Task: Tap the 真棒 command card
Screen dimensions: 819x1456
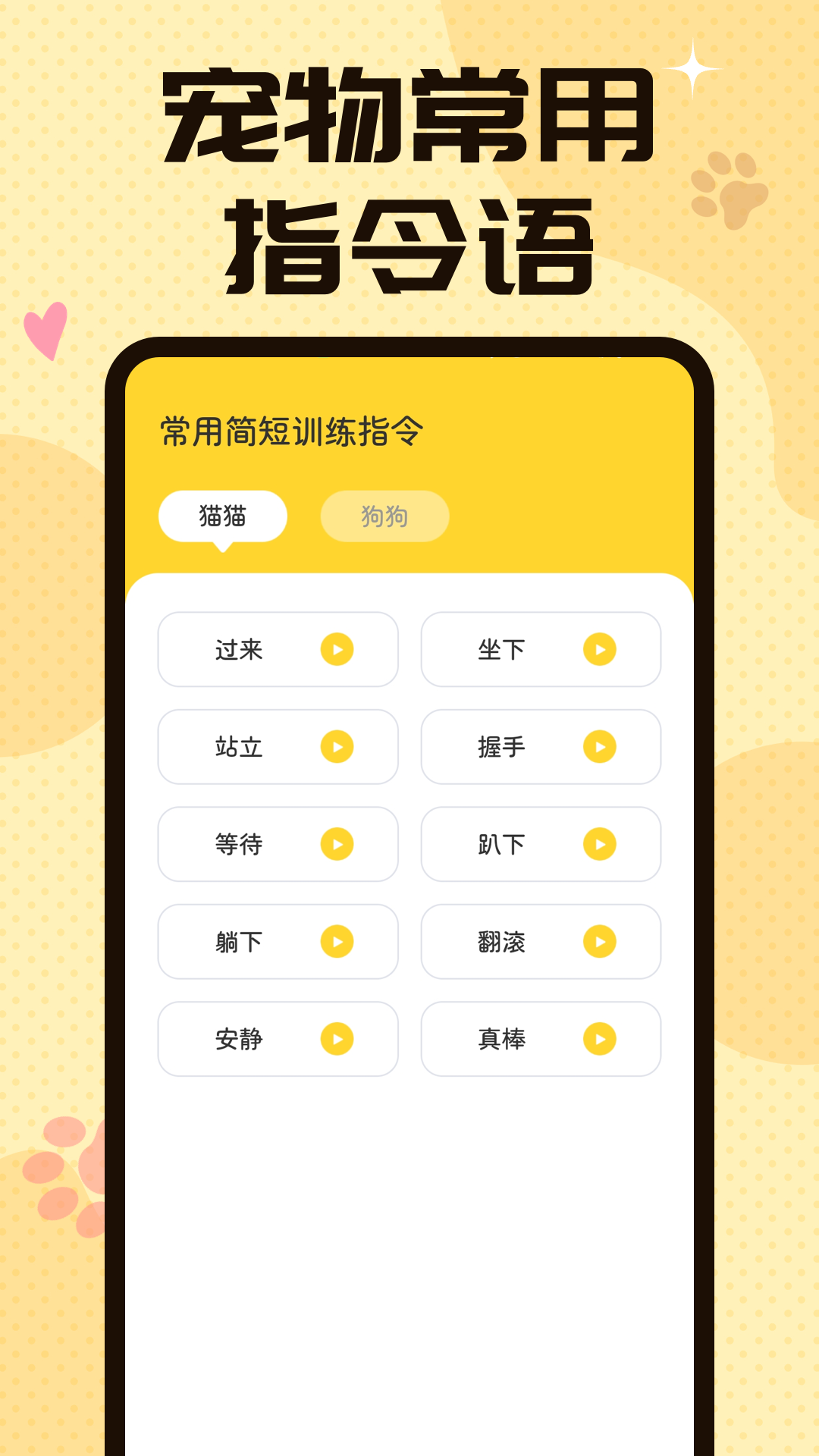Action: (x=540, y=1039)
